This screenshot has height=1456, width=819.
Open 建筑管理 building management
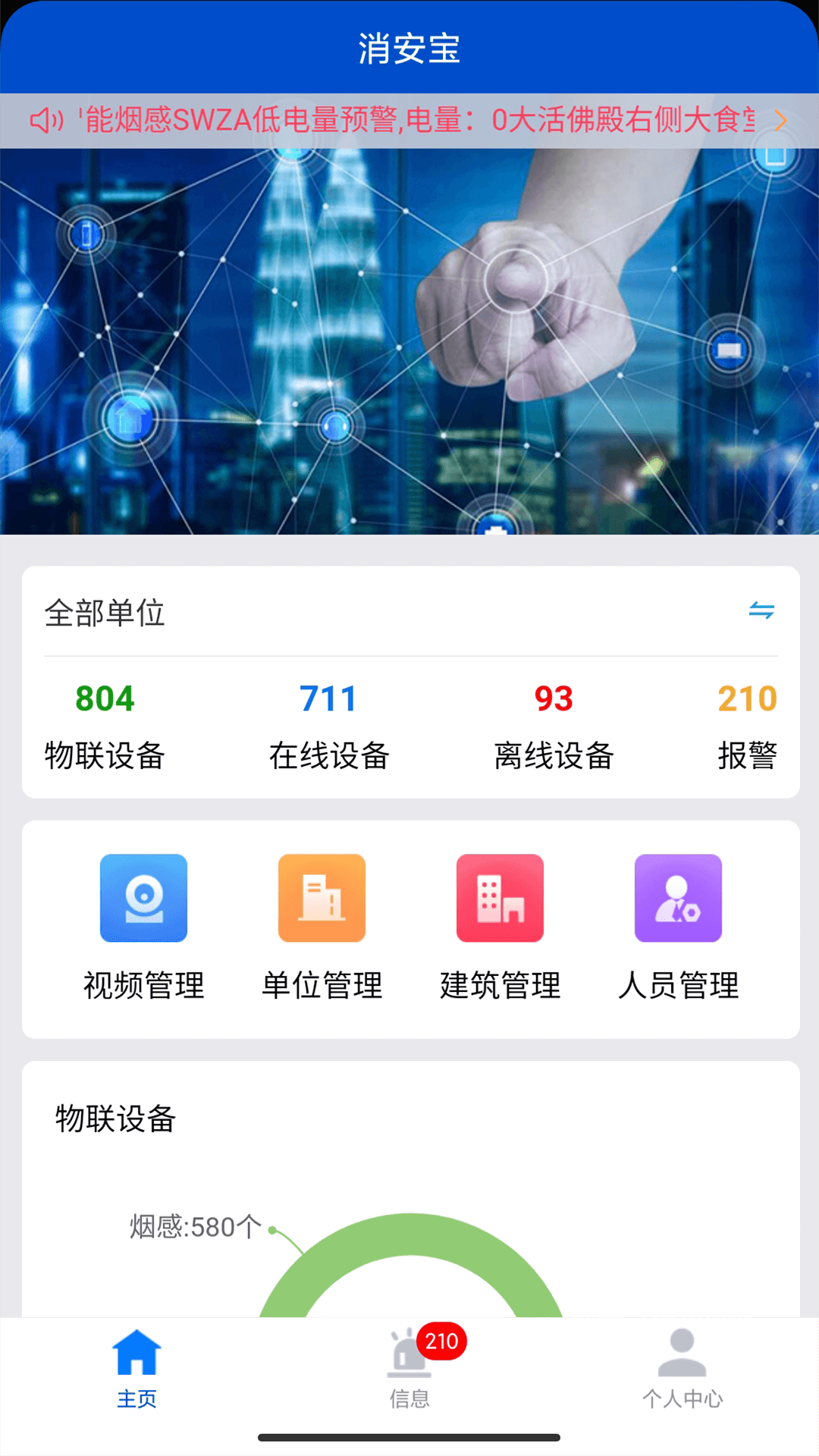500,927
